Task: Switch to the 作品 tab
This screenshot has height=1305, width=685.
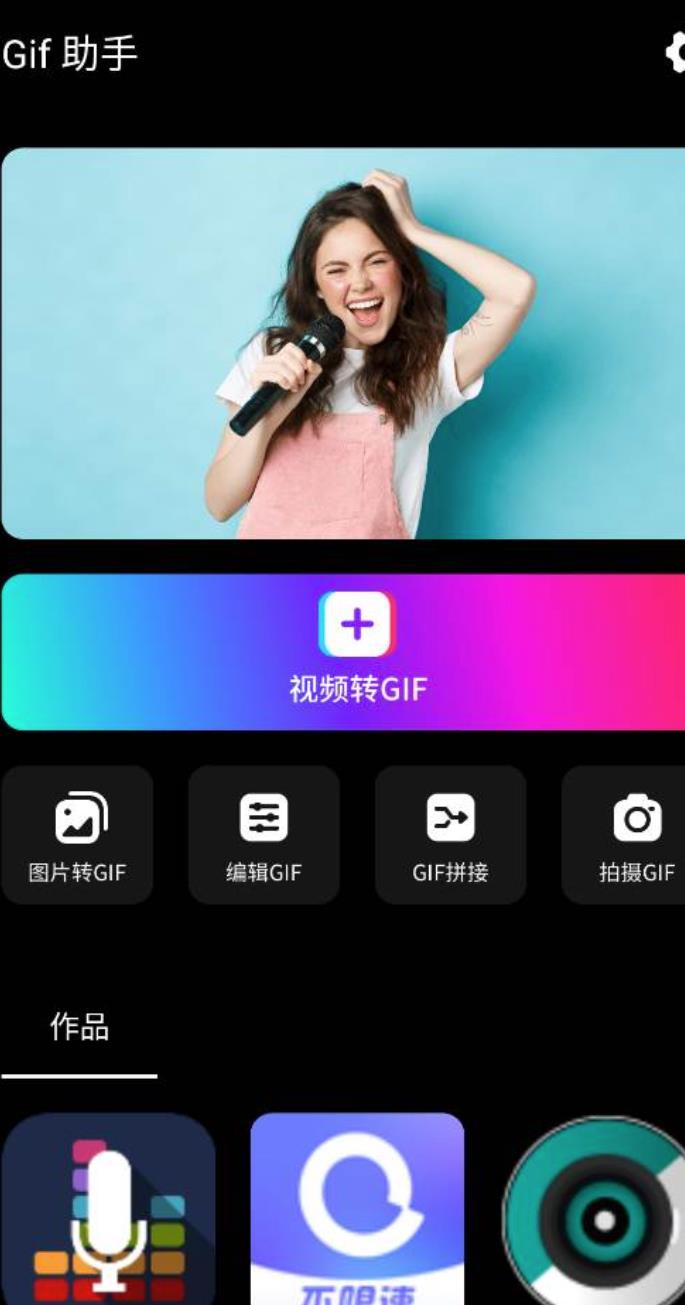Action: coord(79,1027)
